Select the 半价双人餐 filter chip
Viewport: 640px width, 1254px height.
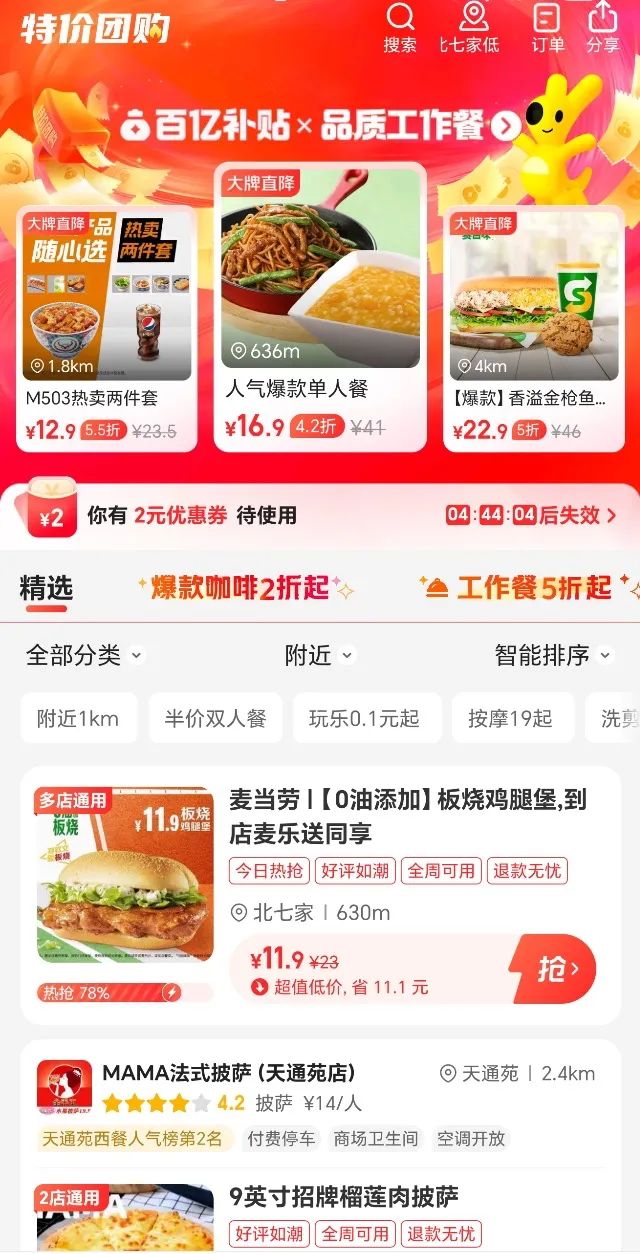(216, 718)
